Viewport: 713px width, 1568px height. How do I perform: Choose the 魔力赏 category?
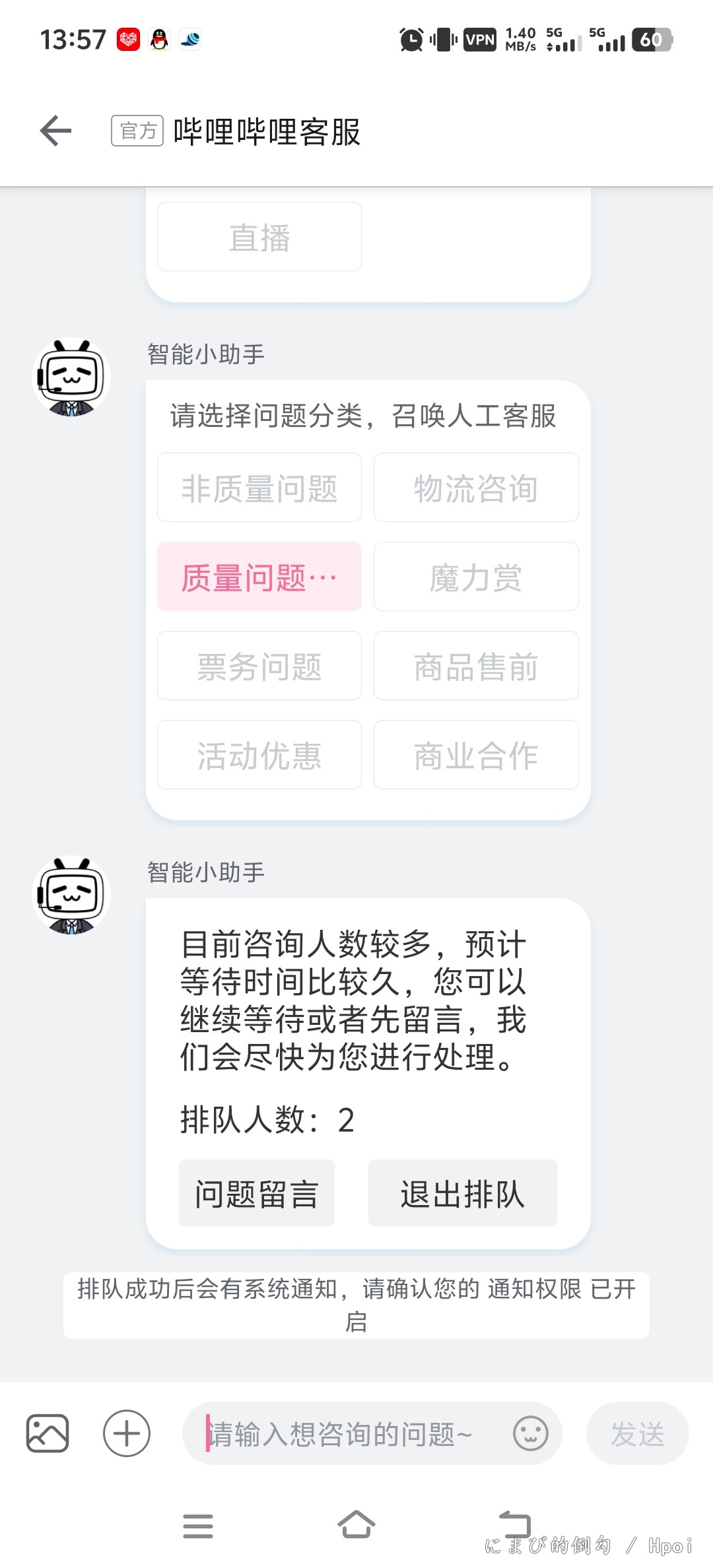pos(475,577)
